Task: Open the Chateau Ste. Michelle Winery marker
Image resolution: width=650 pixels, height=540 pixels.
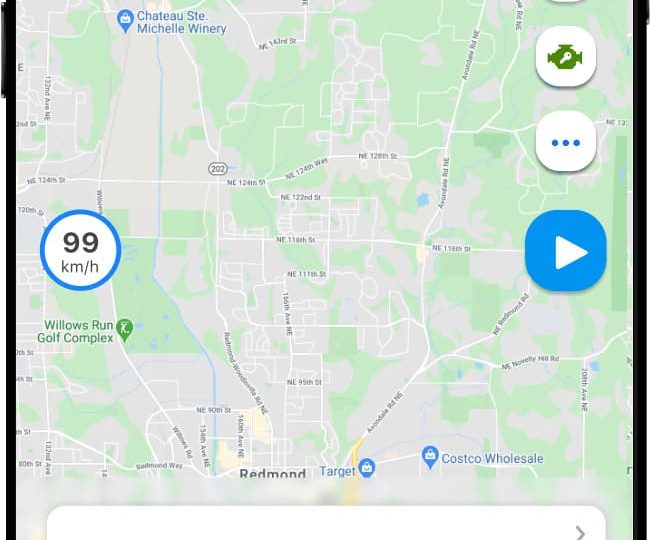Action: [125, 17]
